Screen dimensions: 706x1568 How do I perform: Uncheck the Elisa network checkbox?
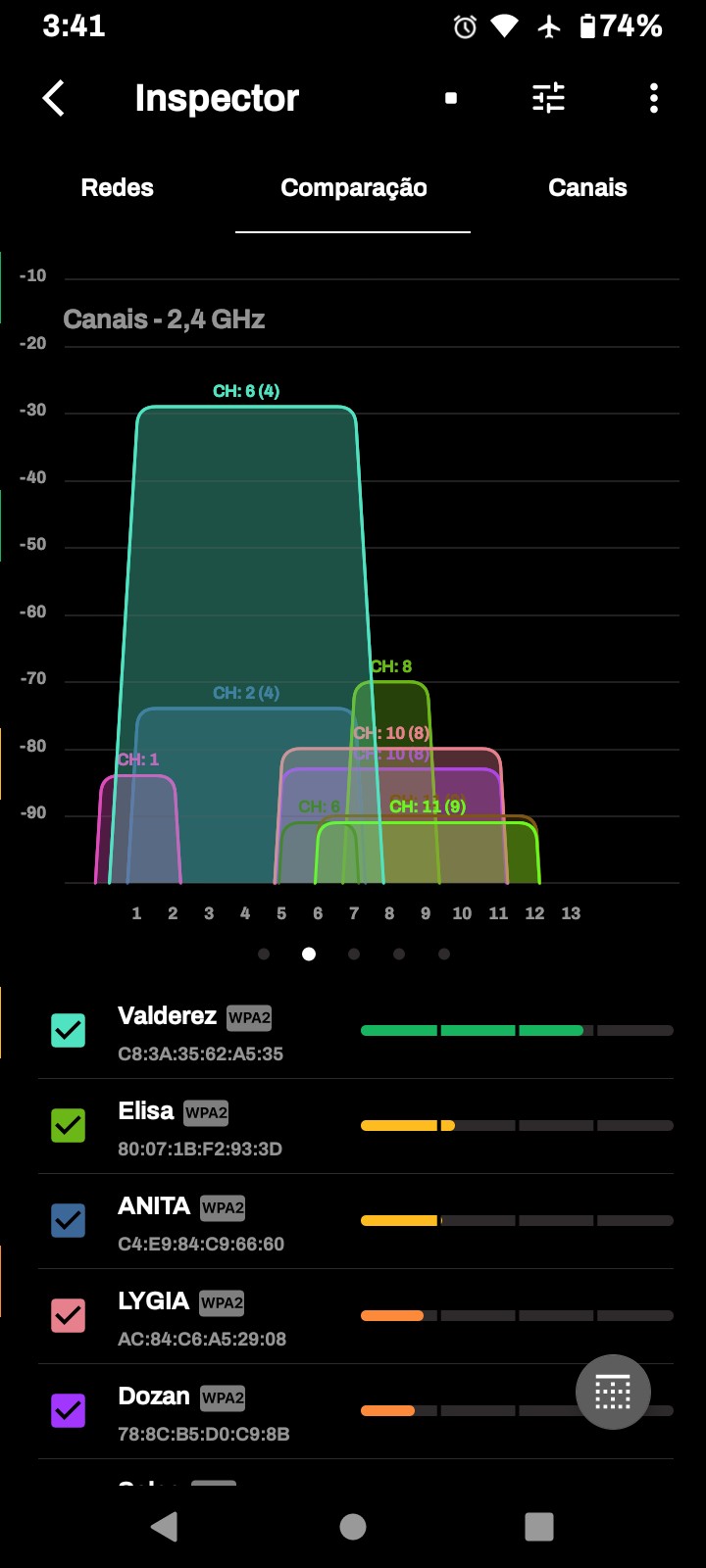point(69,1125)
